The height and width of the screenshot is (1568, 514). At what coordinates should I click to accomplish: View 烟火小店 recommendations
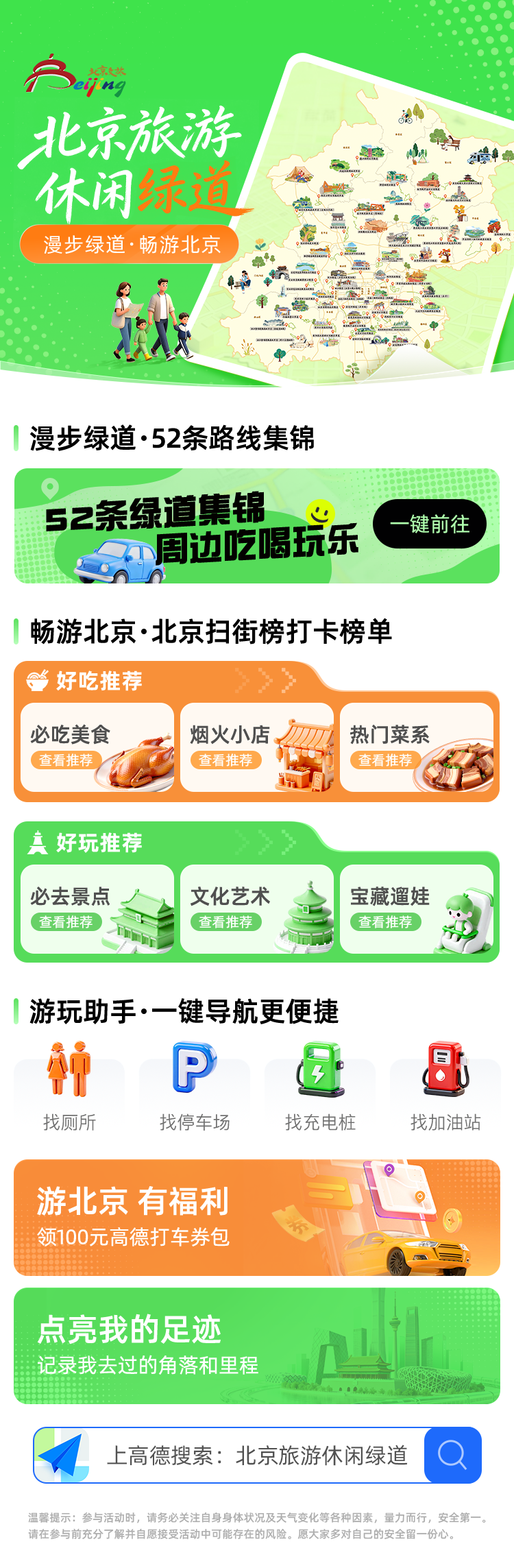(x=257, y=747)
